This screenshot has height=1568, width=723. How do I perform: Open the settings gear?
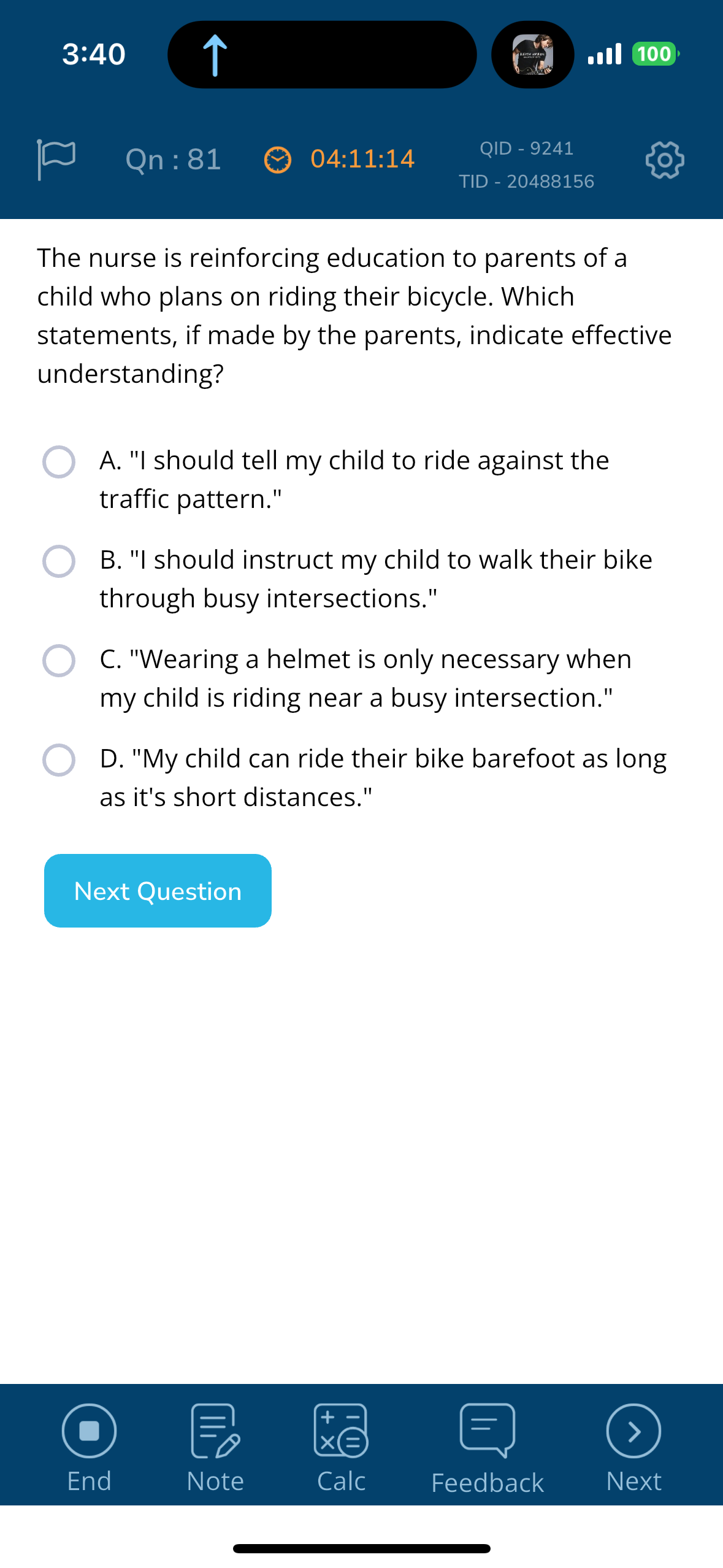point(665,160)
